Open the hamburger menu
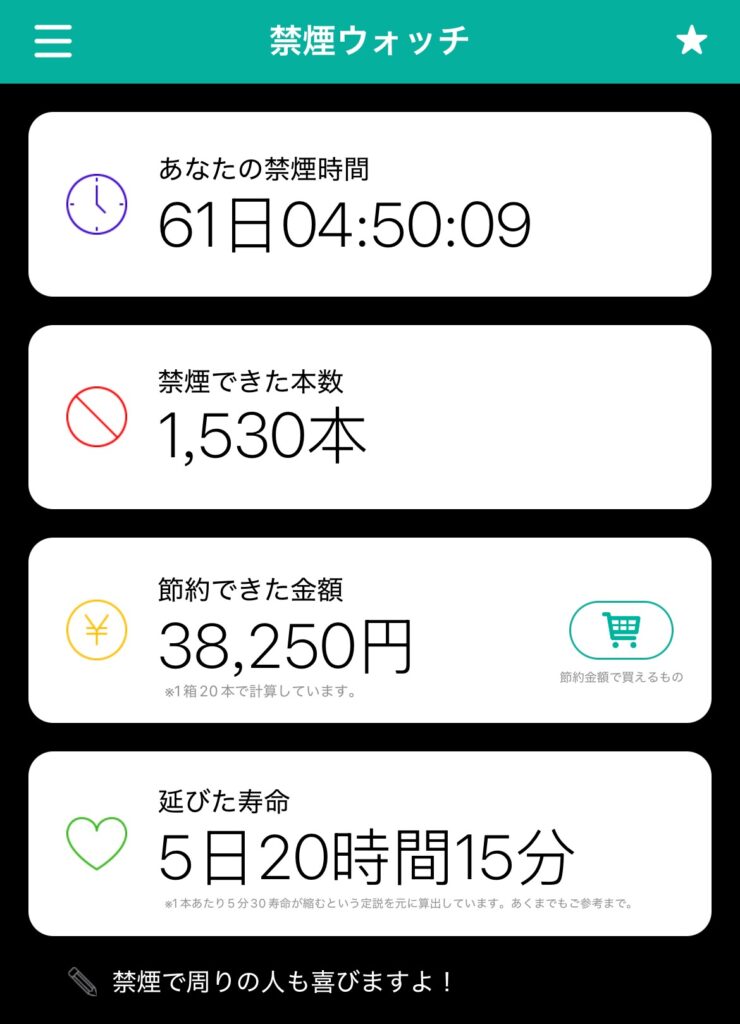 52,40
